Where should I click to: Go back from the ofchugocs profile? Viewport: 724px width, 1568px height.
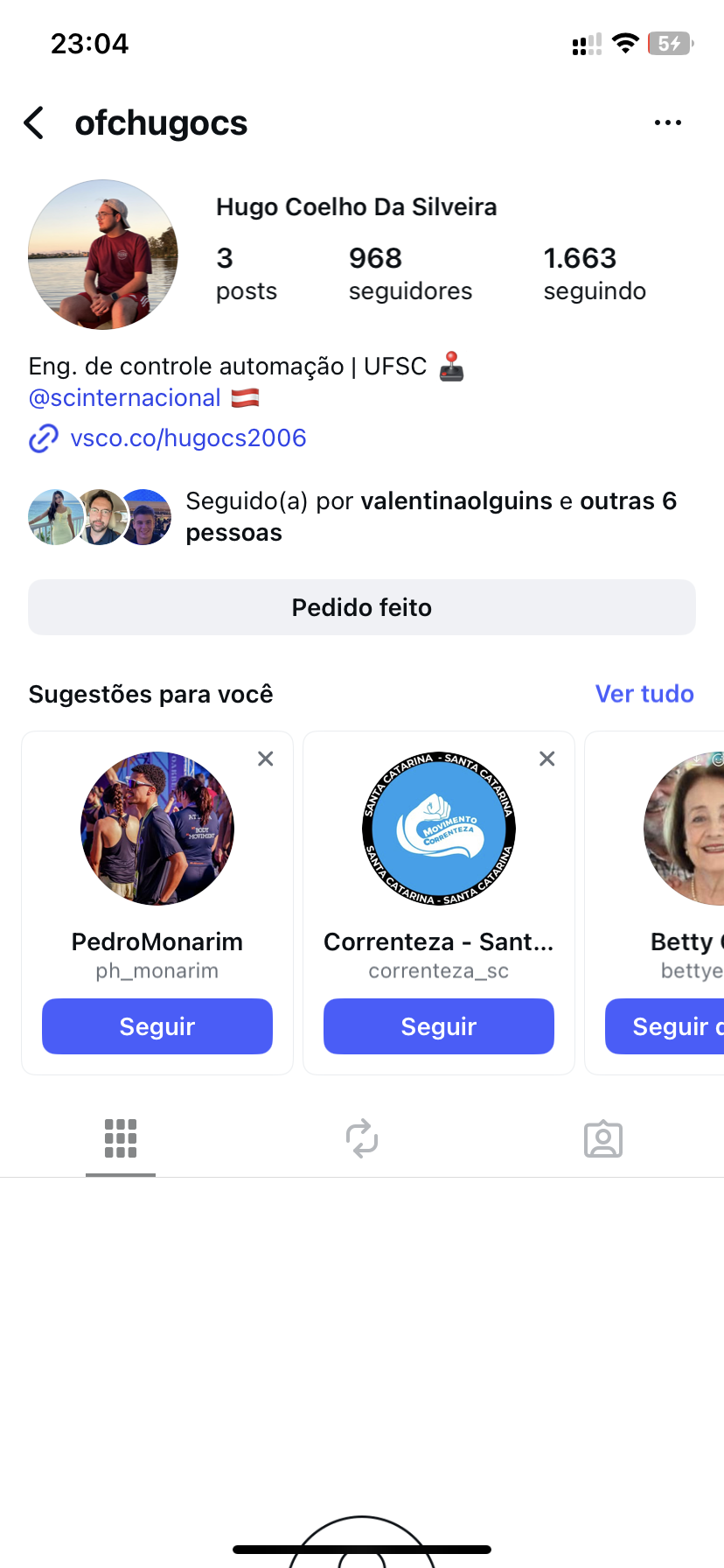pyautogui.click(x=35, y=123)
